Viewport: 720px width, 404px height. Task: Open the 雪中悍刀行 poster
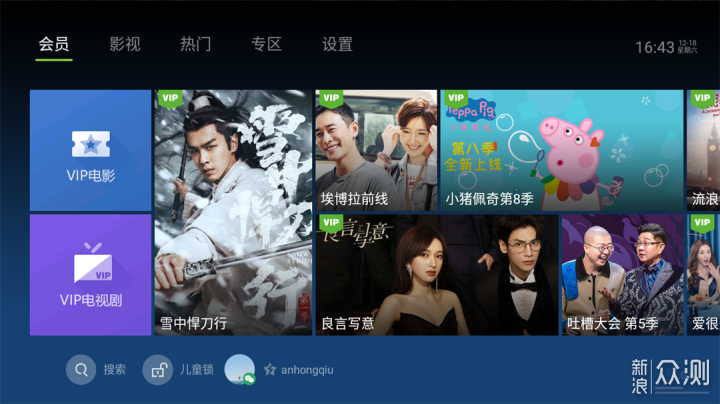pos(233,212)
